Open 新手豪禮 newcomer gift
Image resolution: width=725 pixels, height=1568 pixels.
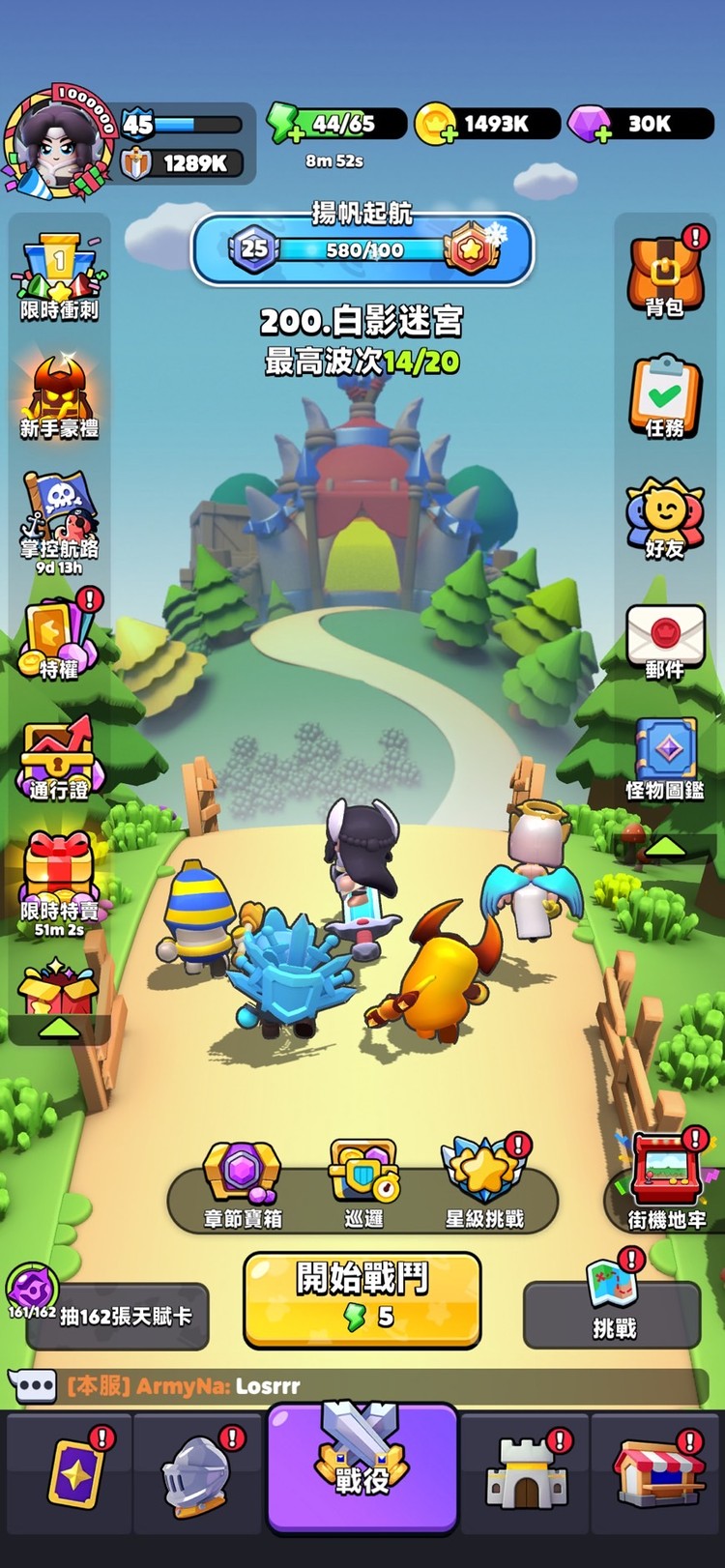60,396
